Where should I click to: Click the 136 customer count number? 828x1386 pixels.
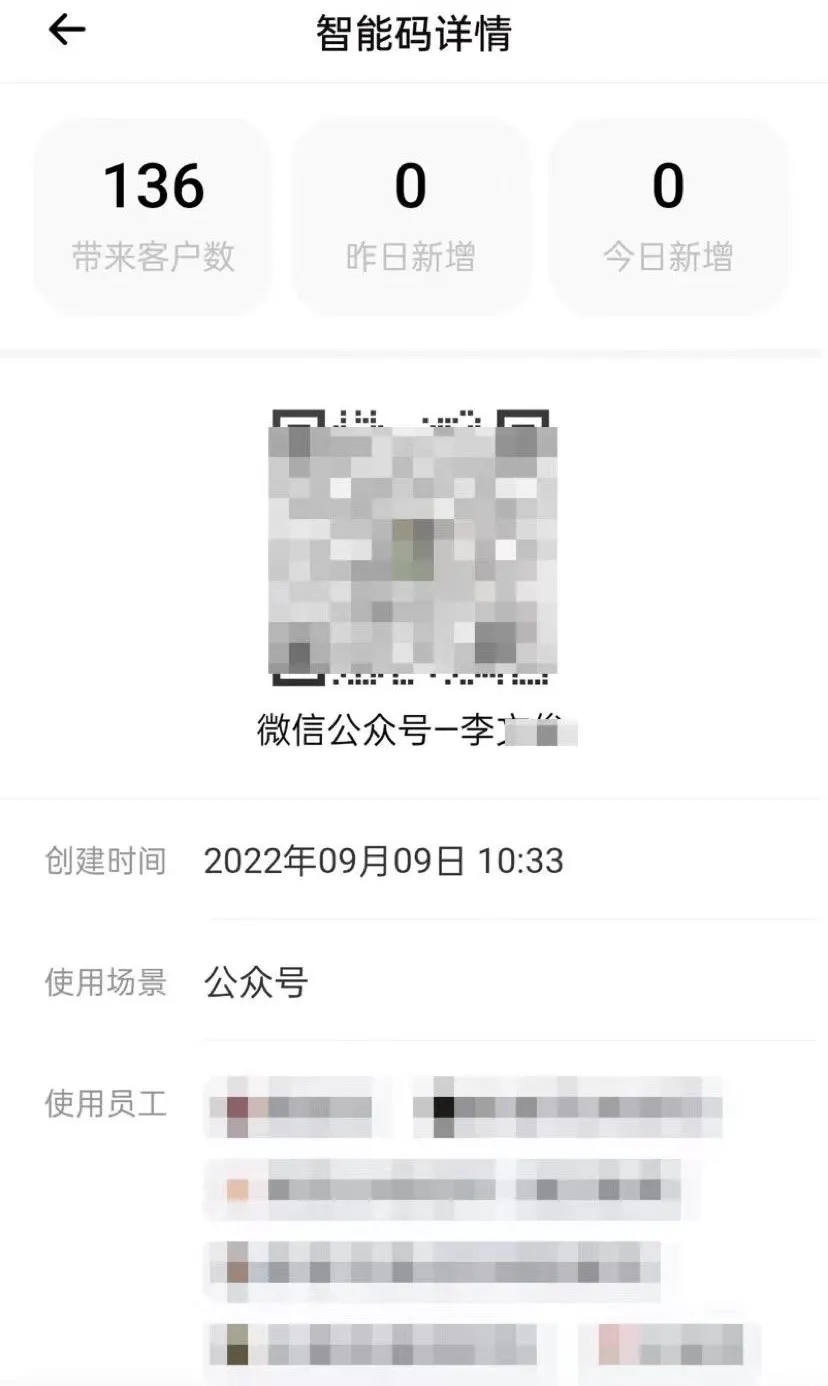pyautogui.click(x=152, y=184)
